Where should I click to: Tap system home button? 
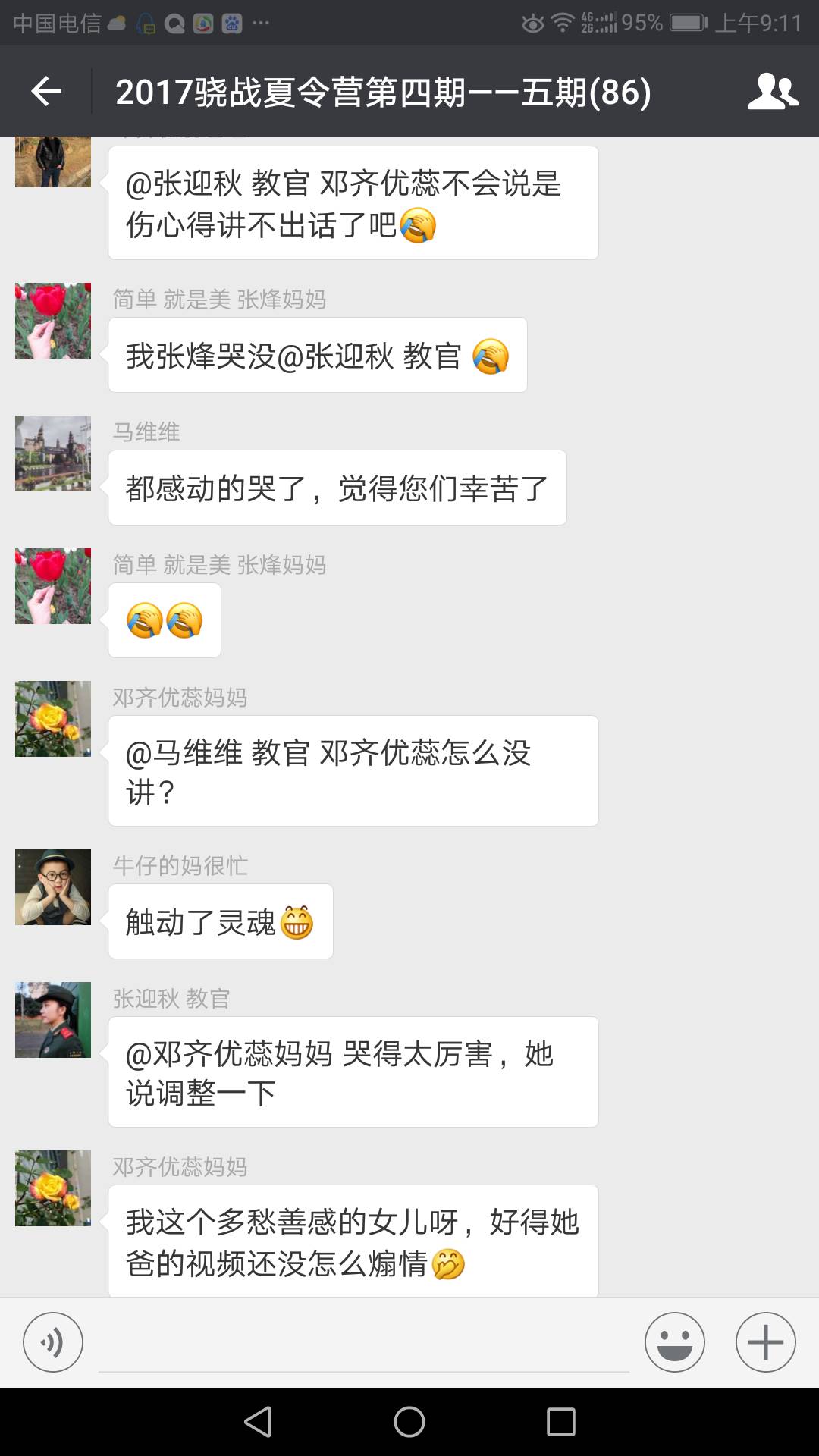coord(409,1422)
